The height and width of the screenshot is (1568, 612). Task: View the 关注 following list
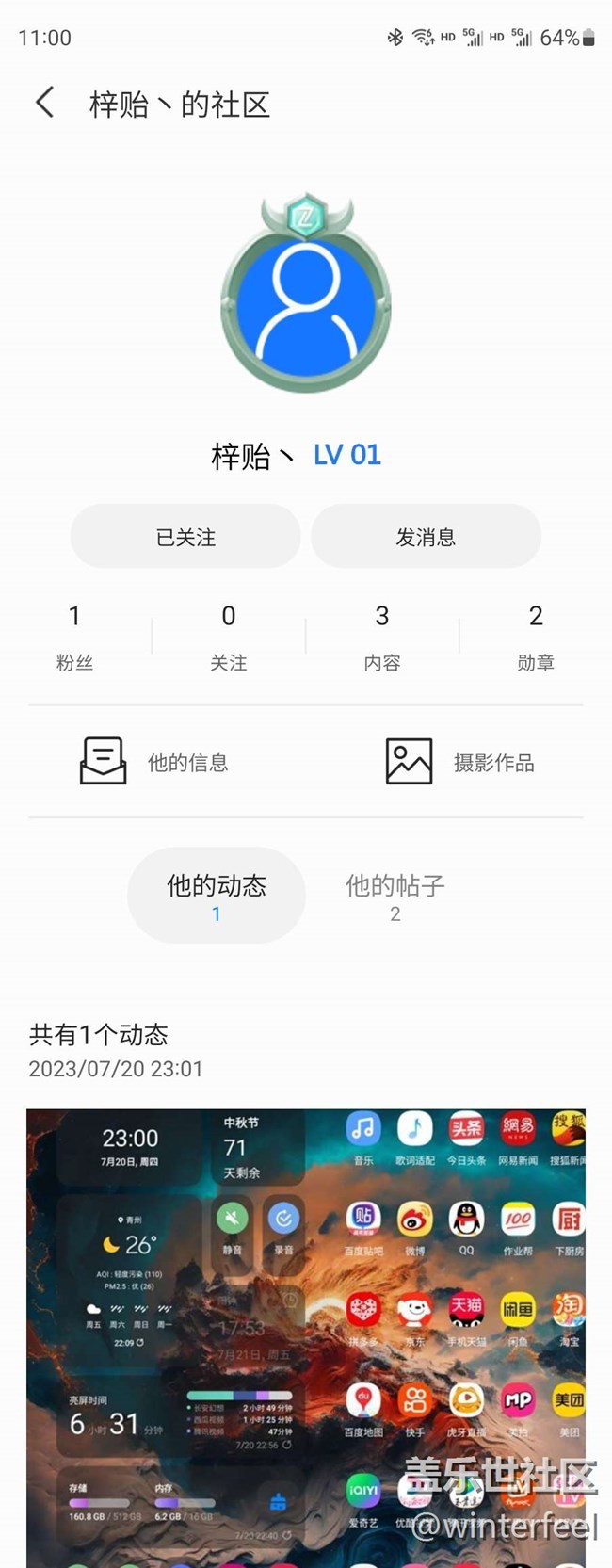pos(228,636)
